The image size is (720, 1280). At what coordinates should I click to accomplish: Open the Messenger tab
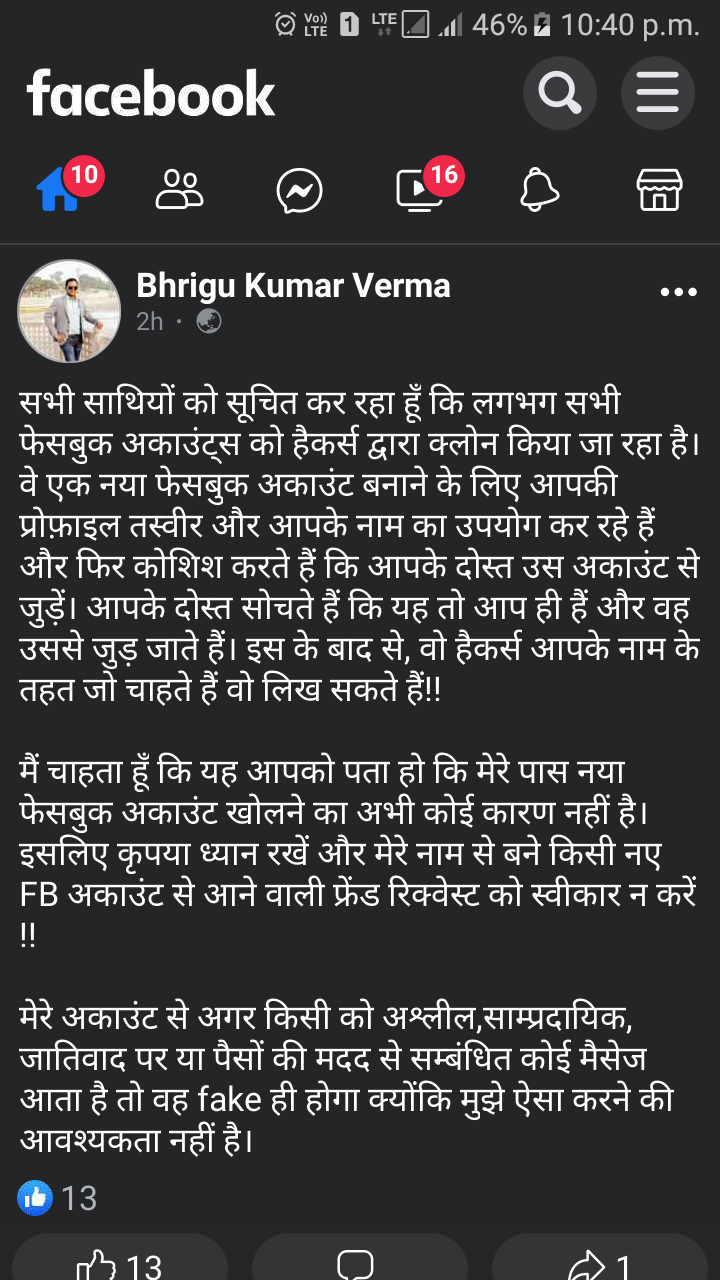pos(300,189)
